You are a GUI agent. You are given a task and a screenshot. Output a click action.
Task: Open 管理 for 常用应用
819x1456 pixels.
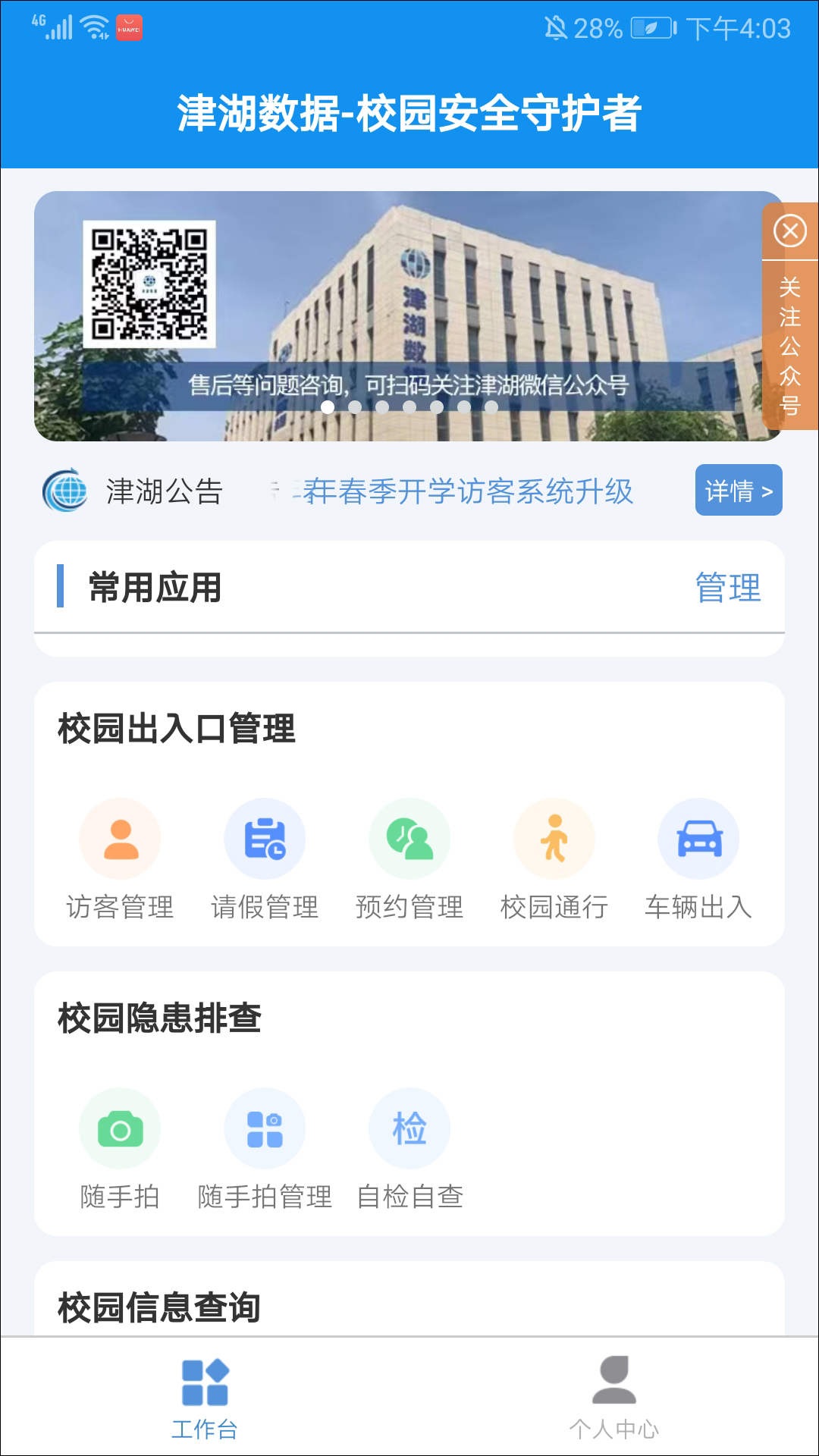click(x=728, y=588)
